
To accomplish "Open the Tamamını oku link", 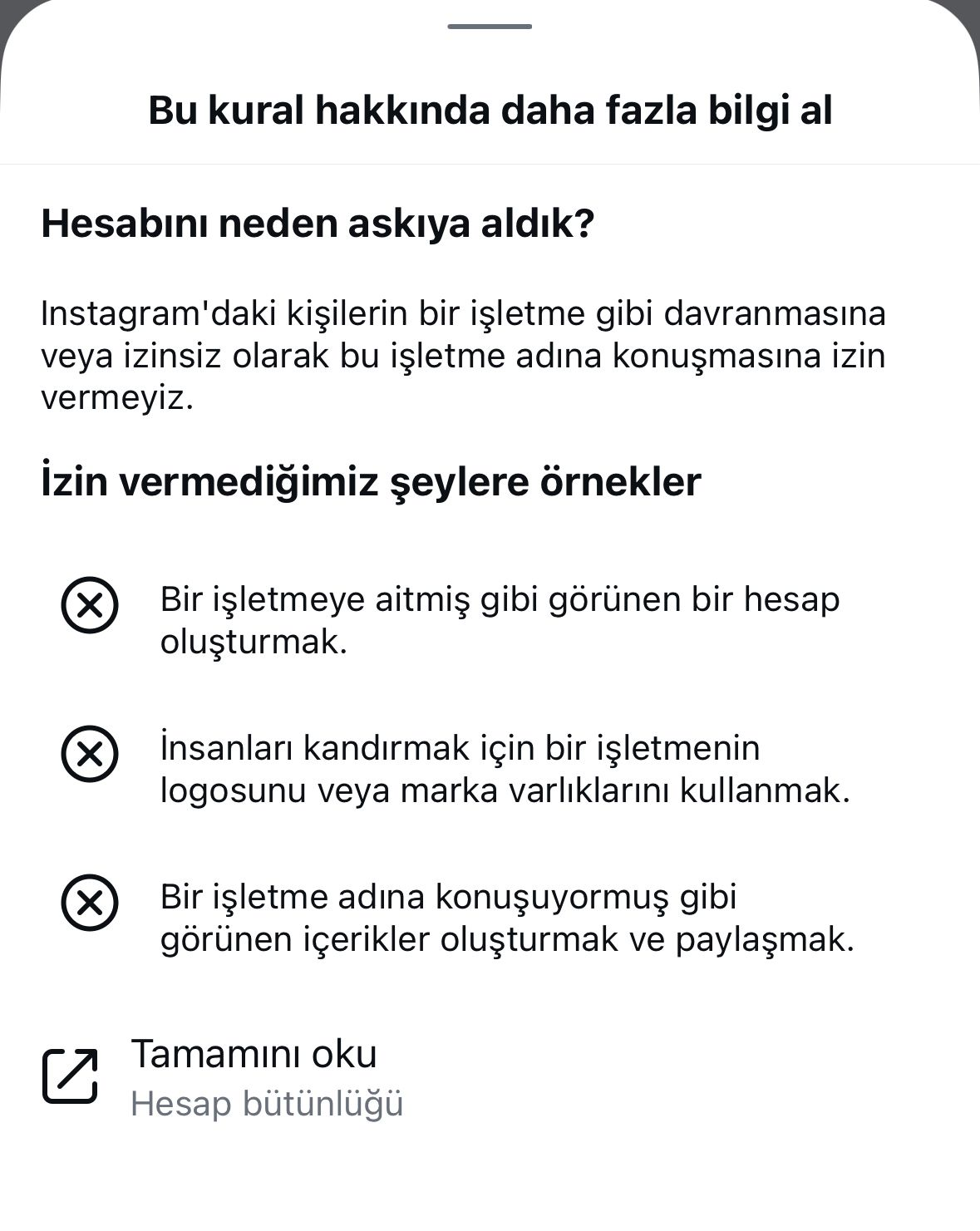I will pos(223,1077).
